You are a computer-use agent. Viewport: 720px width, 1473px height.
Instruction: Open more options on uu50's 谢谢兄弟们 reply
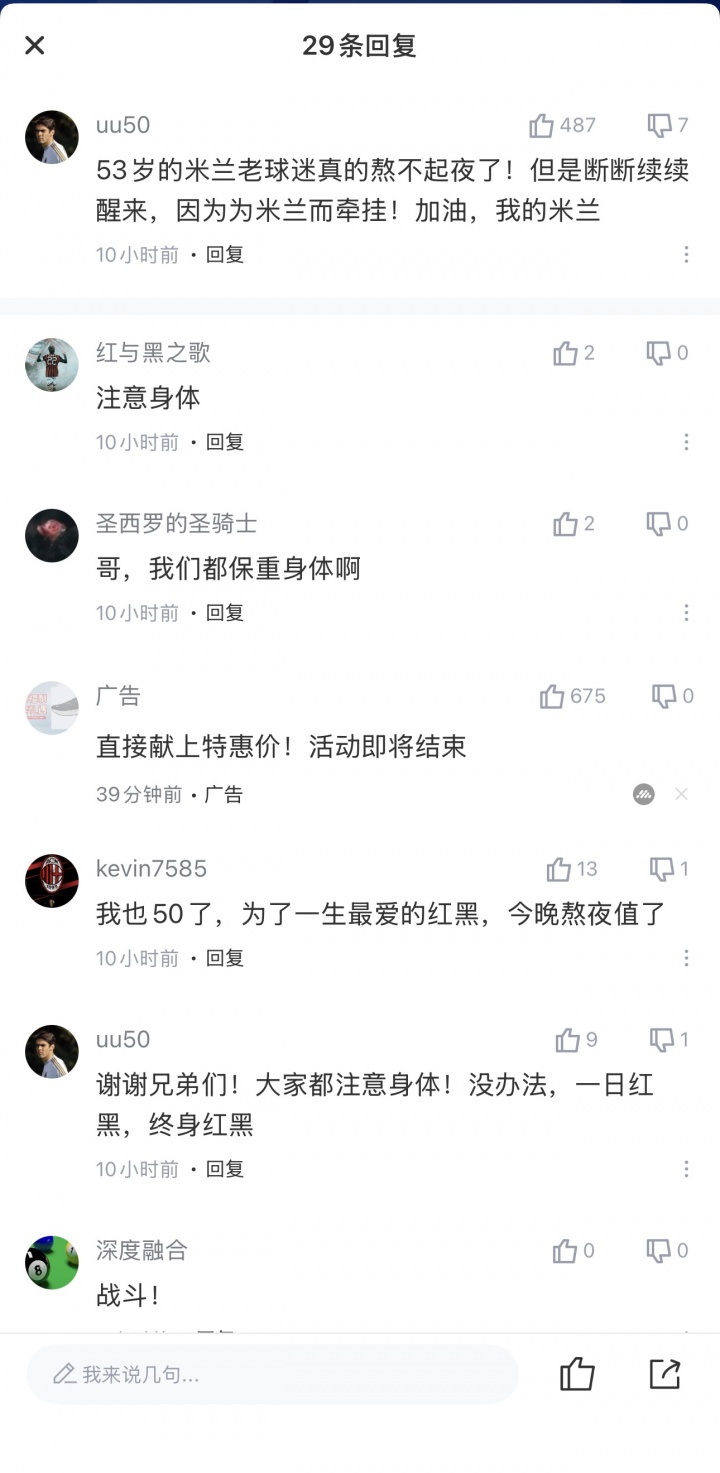686,1169
